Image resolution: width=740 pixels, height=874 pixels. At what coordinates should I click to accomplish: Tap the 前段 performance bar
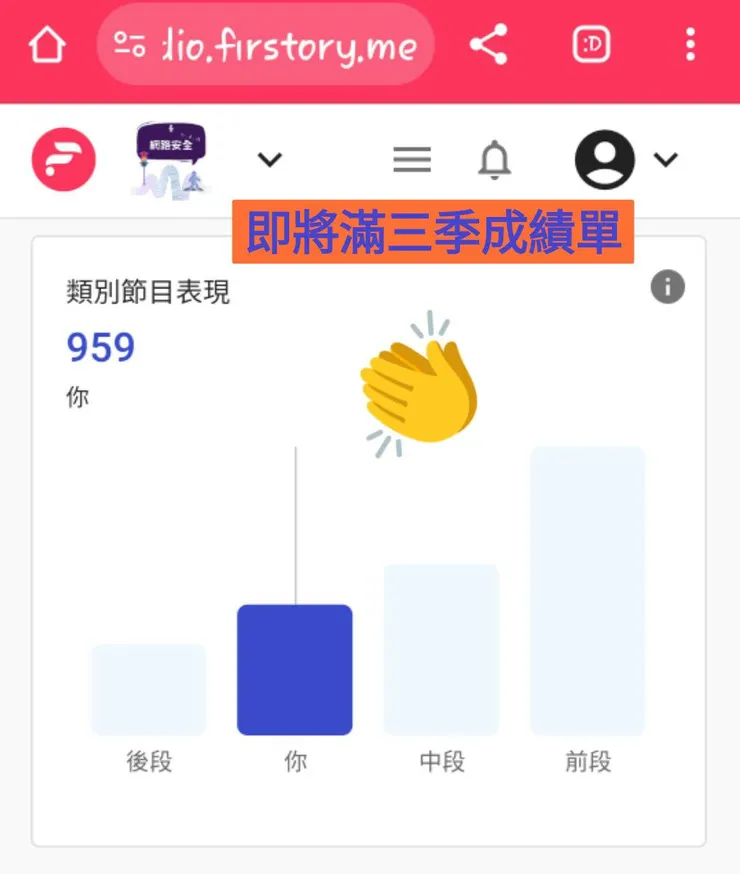pyautogui.click(x=588, y=590)
